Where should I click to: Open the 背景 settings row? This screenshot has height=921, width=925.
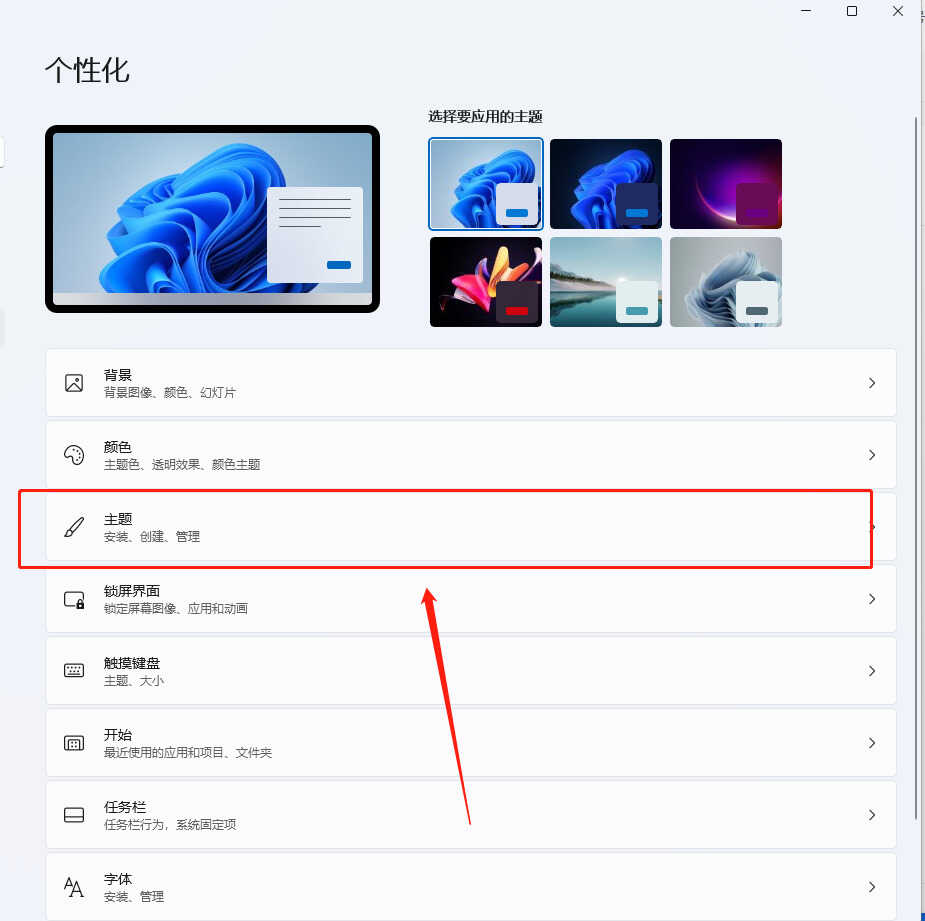[470, 383]
